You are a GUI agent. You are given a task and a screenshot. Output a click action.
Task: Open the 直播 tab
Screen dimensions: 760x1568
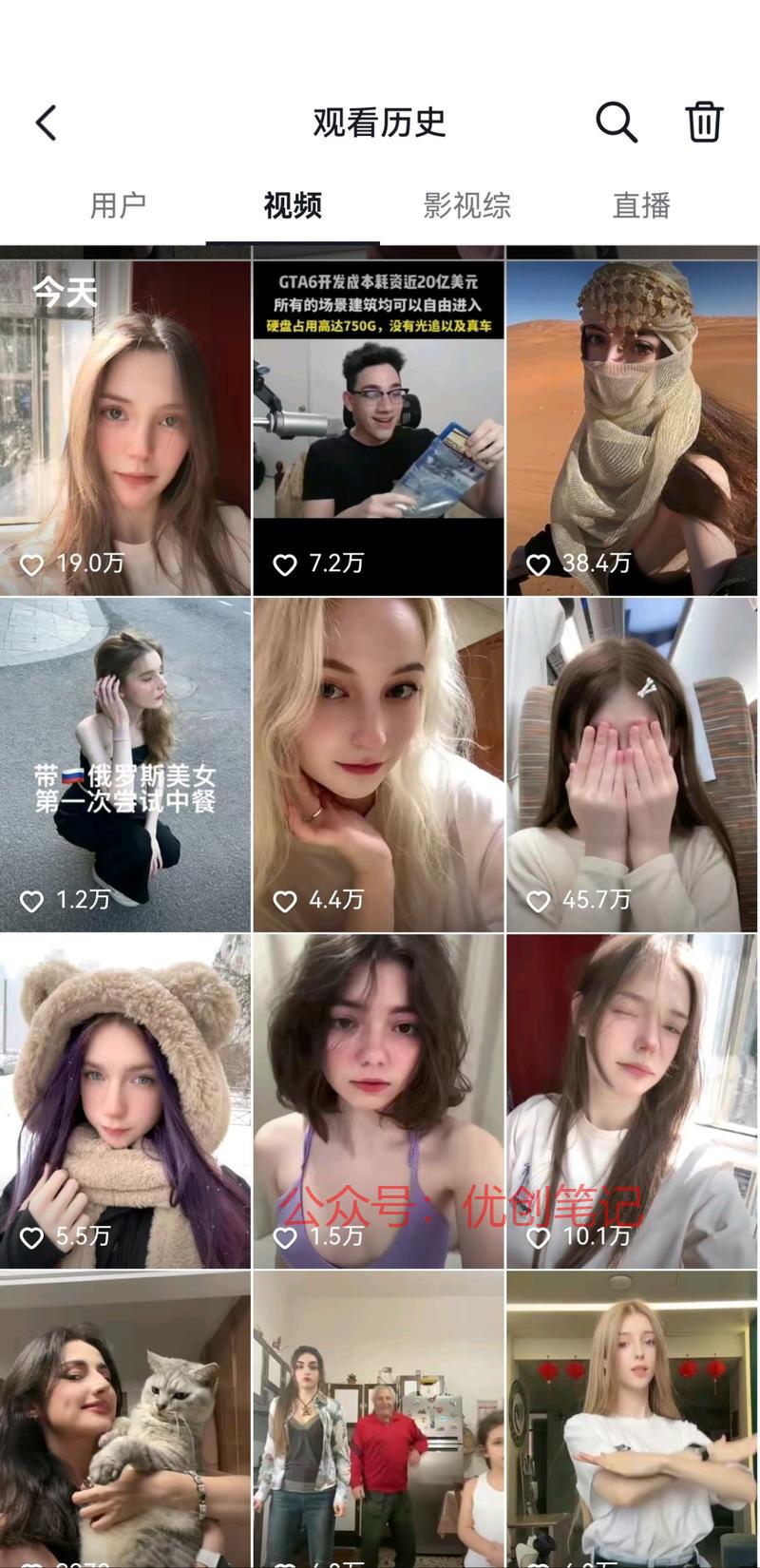pyautogui.click(x=641, y=205)
